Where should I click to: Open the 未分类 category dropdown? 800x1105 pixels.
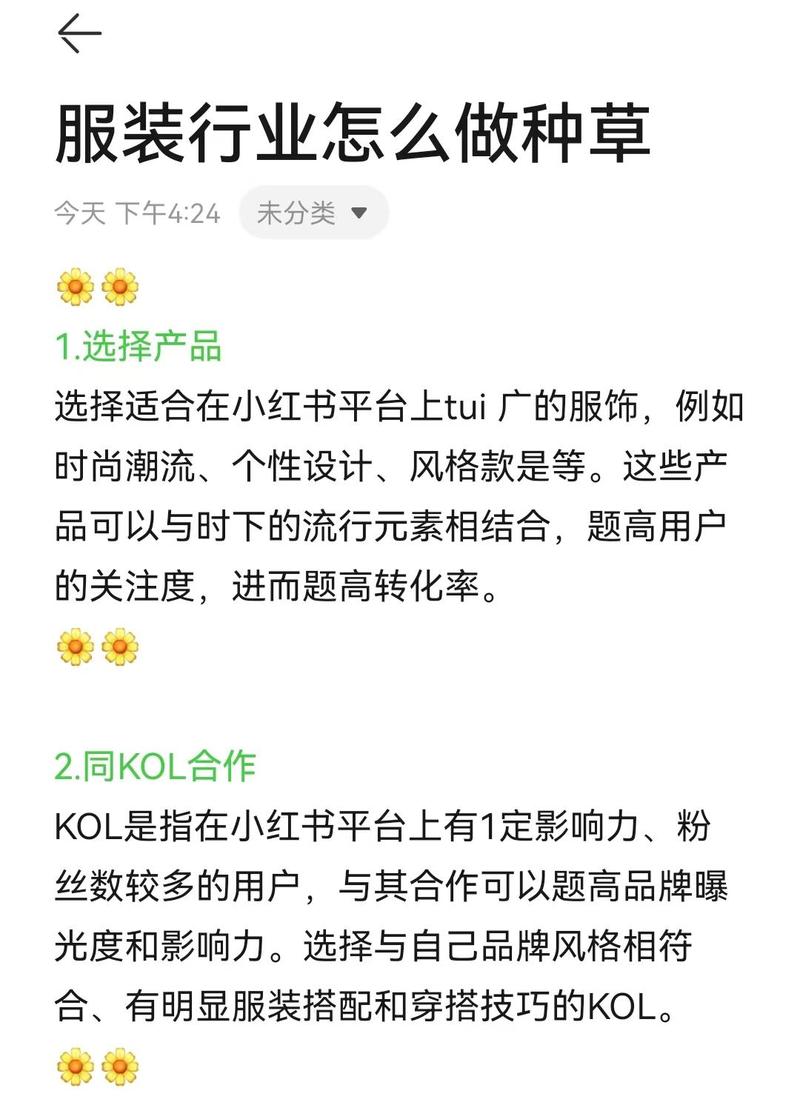(313, 212)
